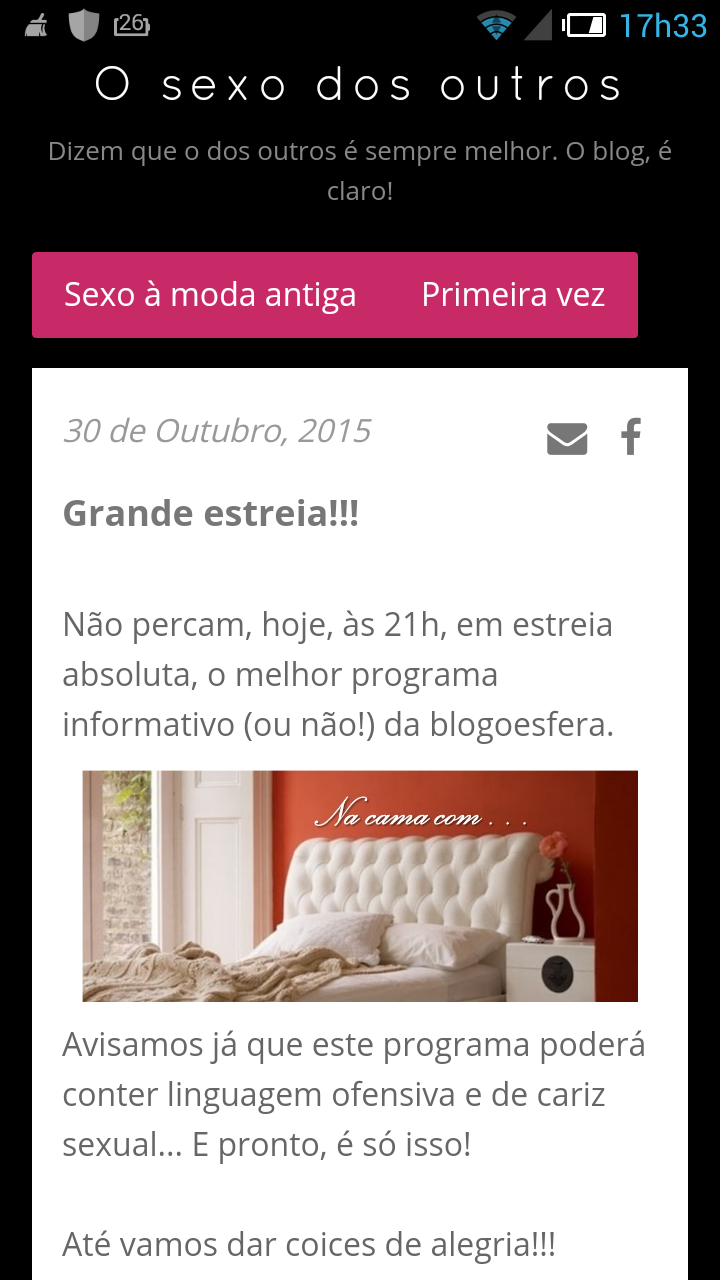The height and width of the screenshot is (1280, 720).
Task: Open the shield security icon in status bar
Action: coord(83,25)
